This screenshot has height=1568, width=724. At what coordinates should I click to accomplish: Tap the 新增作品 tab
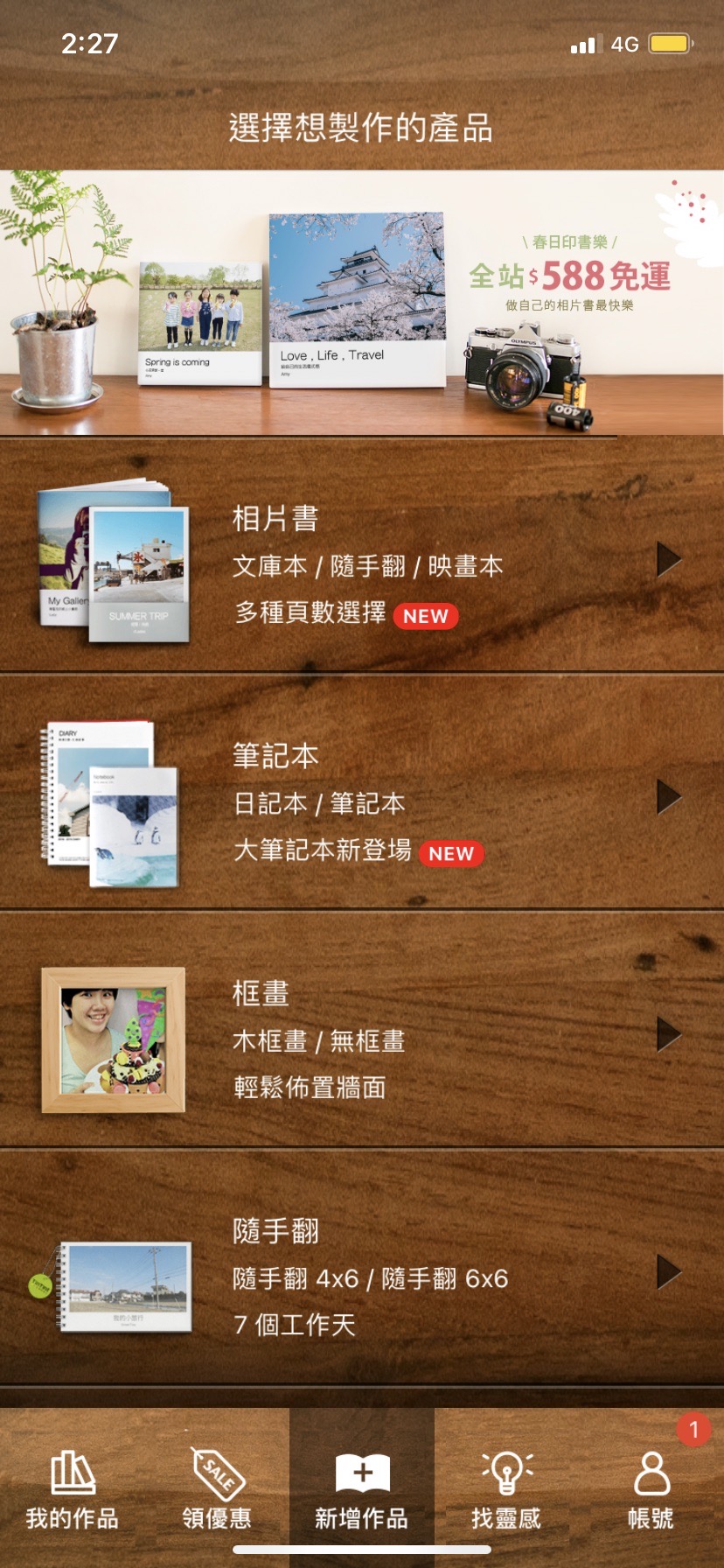point(362,1489)
